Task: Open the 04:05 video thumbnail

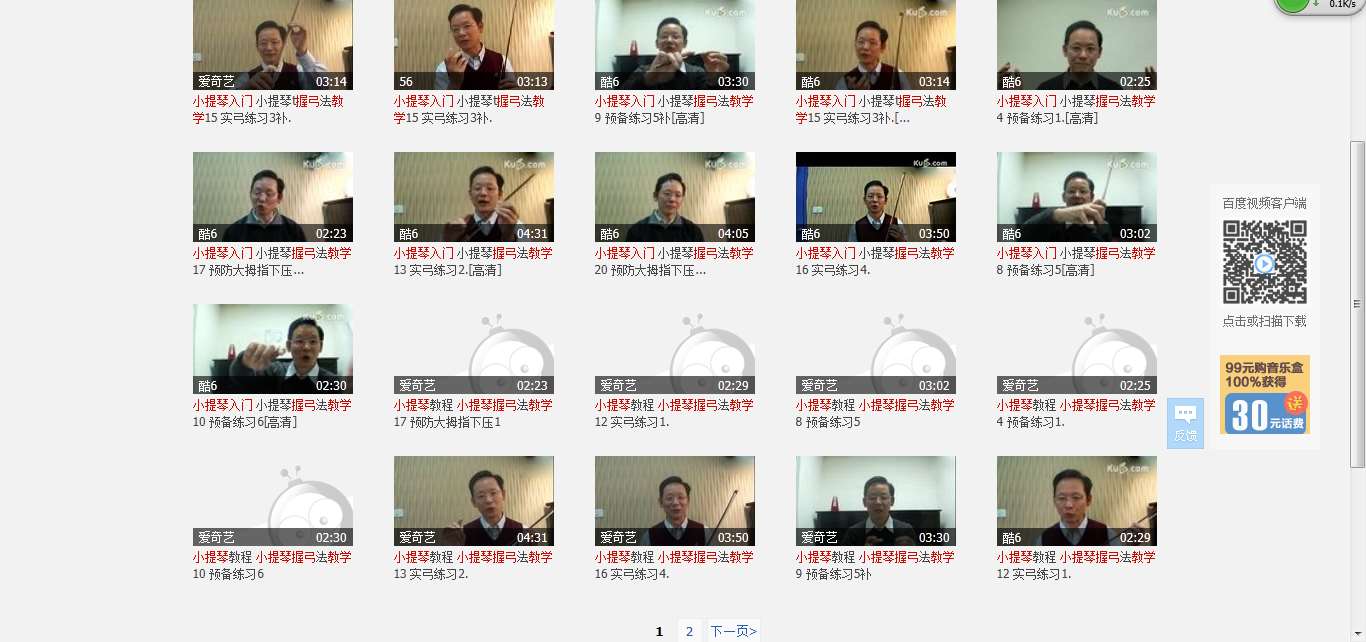Action: (x=675, y=196)
